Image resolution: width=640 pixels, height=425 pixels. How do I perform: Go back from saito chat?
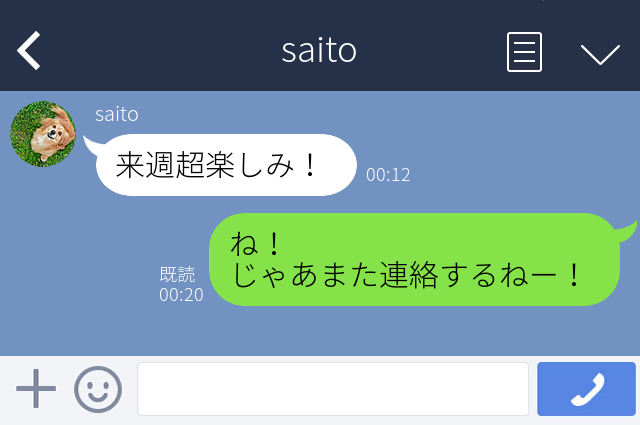30,50
